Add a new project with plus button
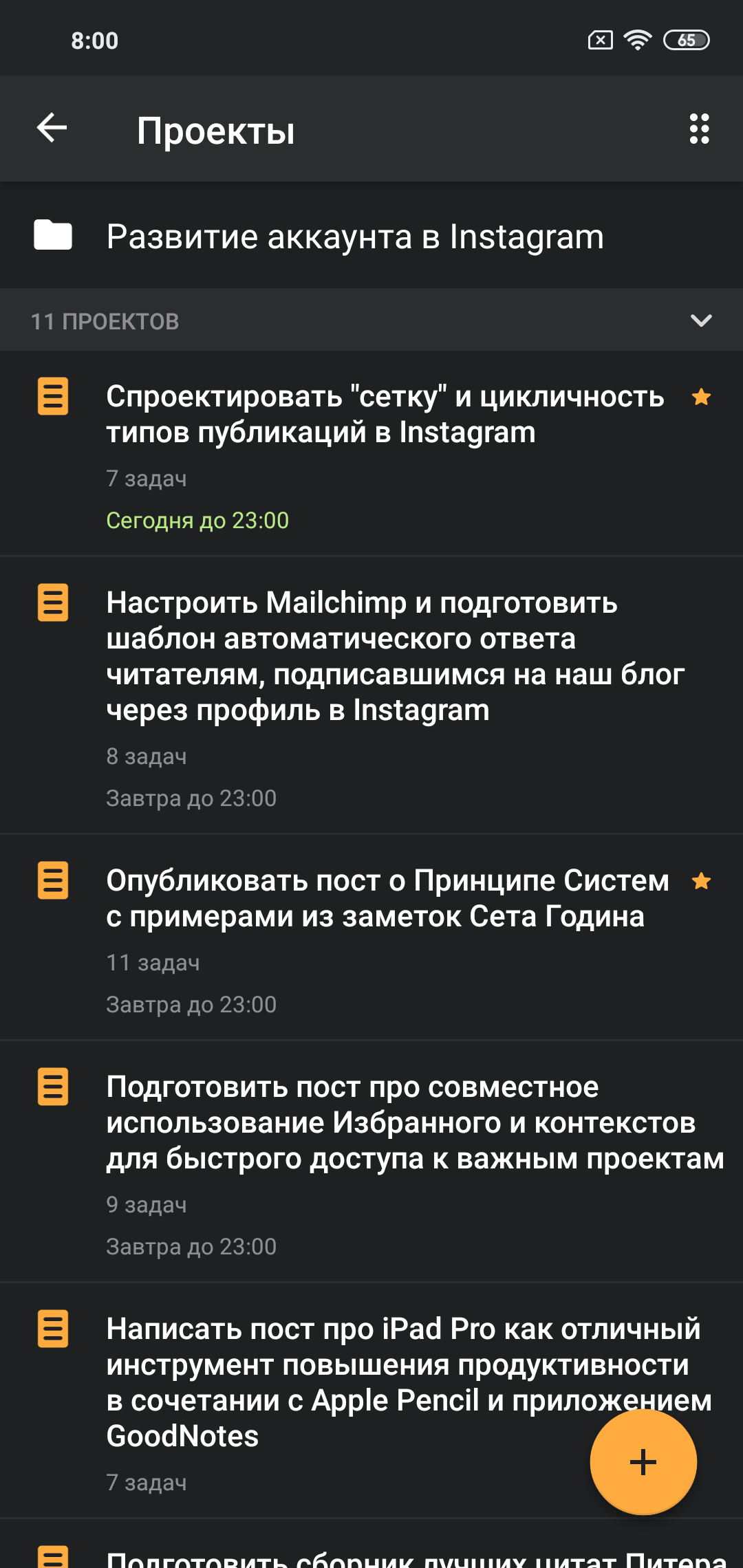The image size is (743, 1568). pos(643,1461)
